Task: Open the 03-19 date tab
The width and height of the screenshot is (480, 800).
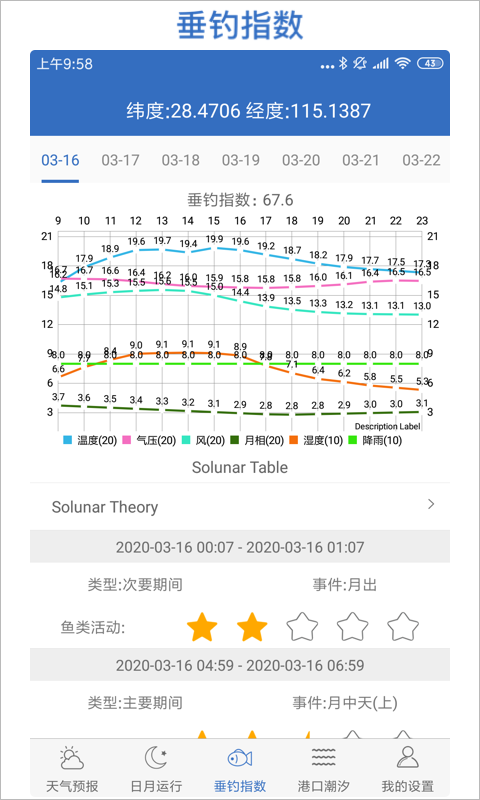Action: [x=240, y=160]
